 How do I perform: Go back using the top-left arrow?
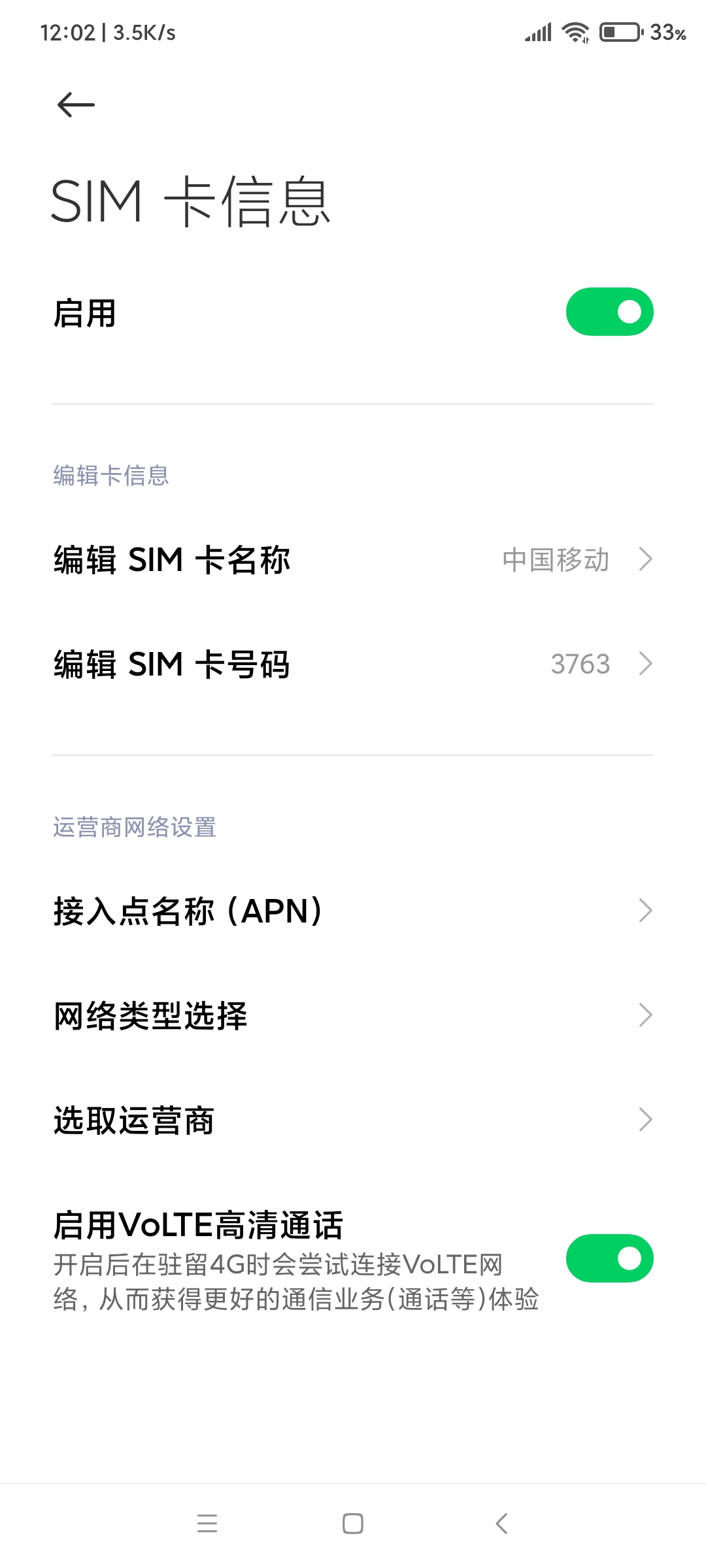click(x=76, y=105)
